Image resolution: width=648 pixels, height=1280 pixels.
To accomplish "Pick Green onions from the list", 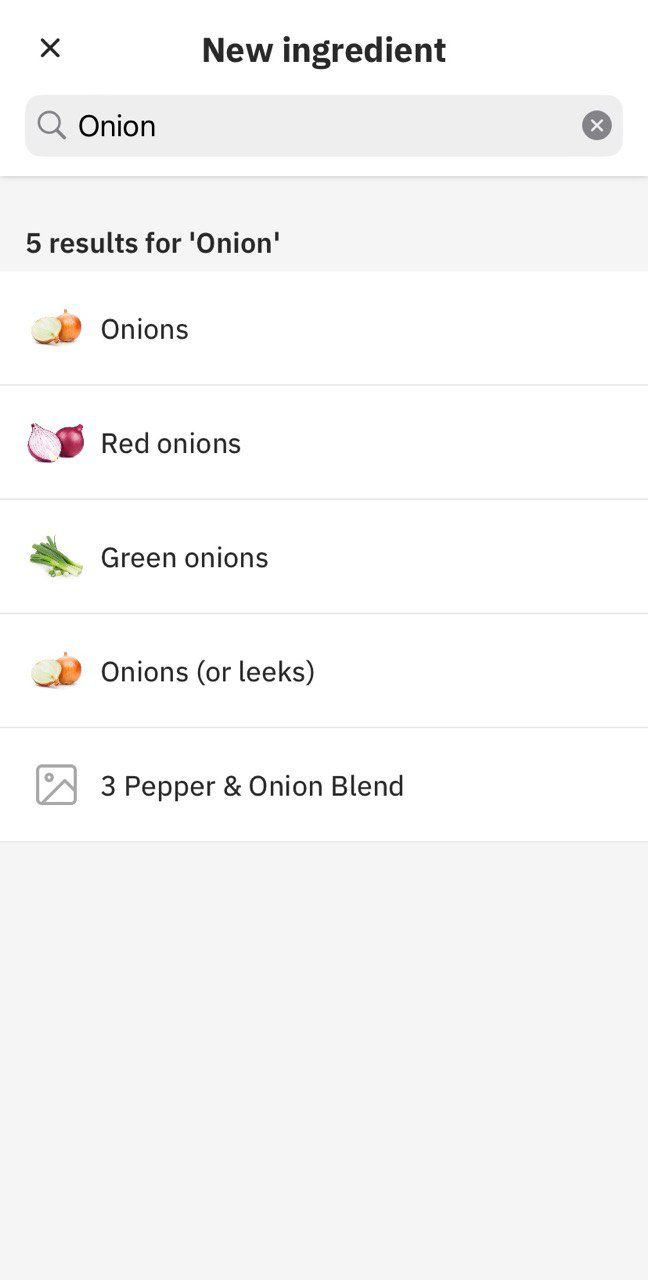I will (324, 557).
